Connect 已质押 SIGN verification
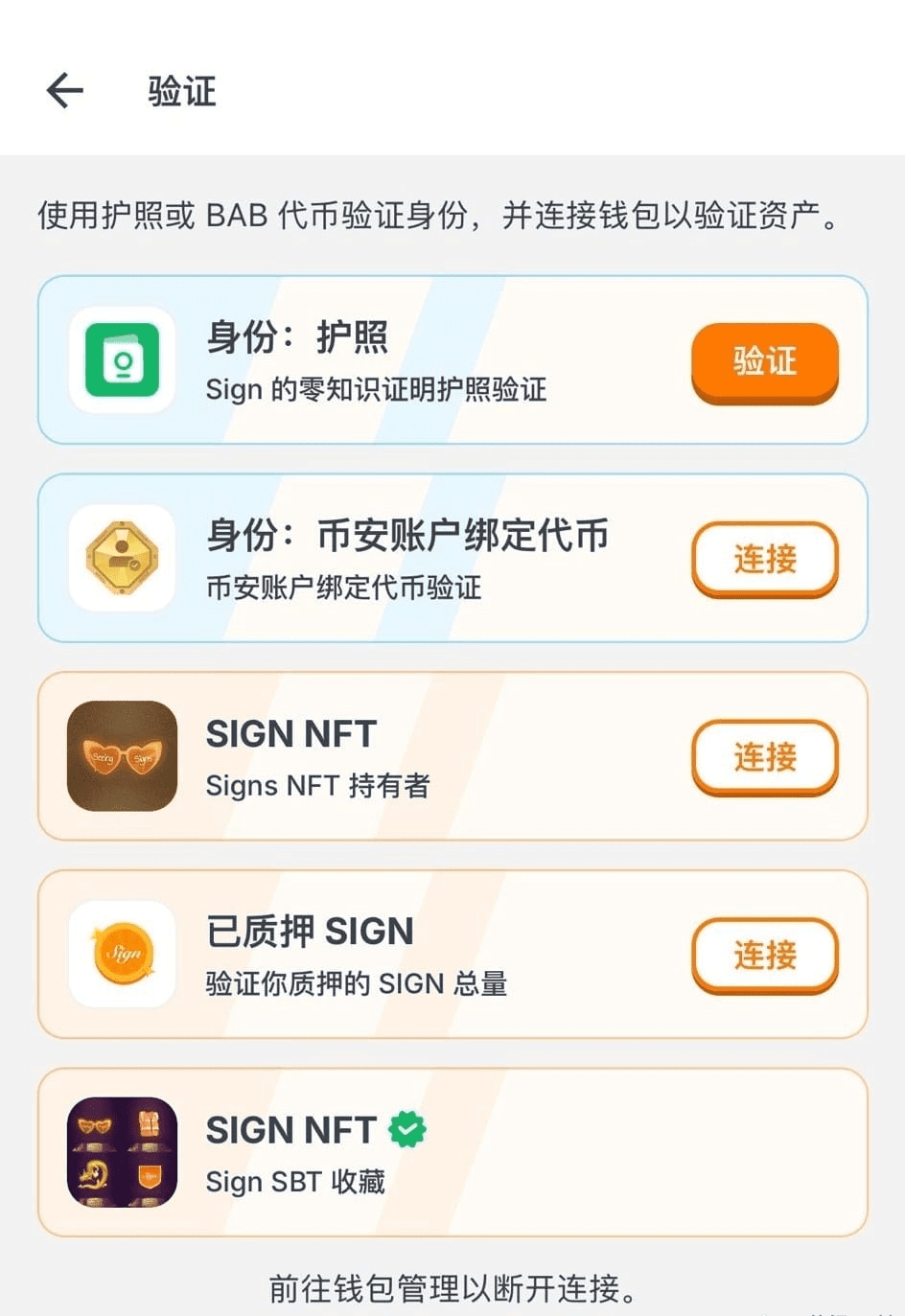The height and width of the screenshot is (1316, 905). 764,955
